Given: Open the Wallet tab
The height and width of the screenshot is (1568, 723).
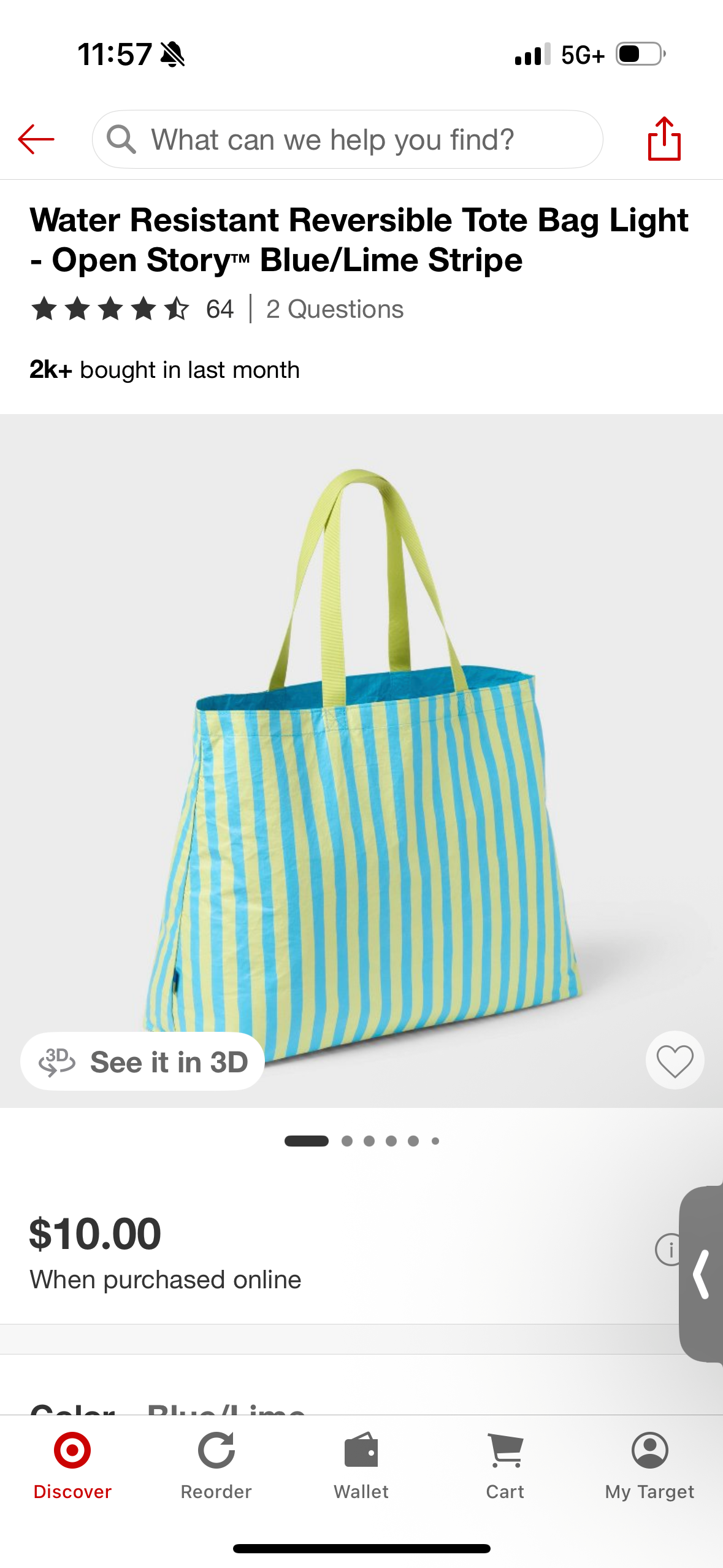Looking at the screenshot, I should pyautogui.click(x=361, y=1465).
